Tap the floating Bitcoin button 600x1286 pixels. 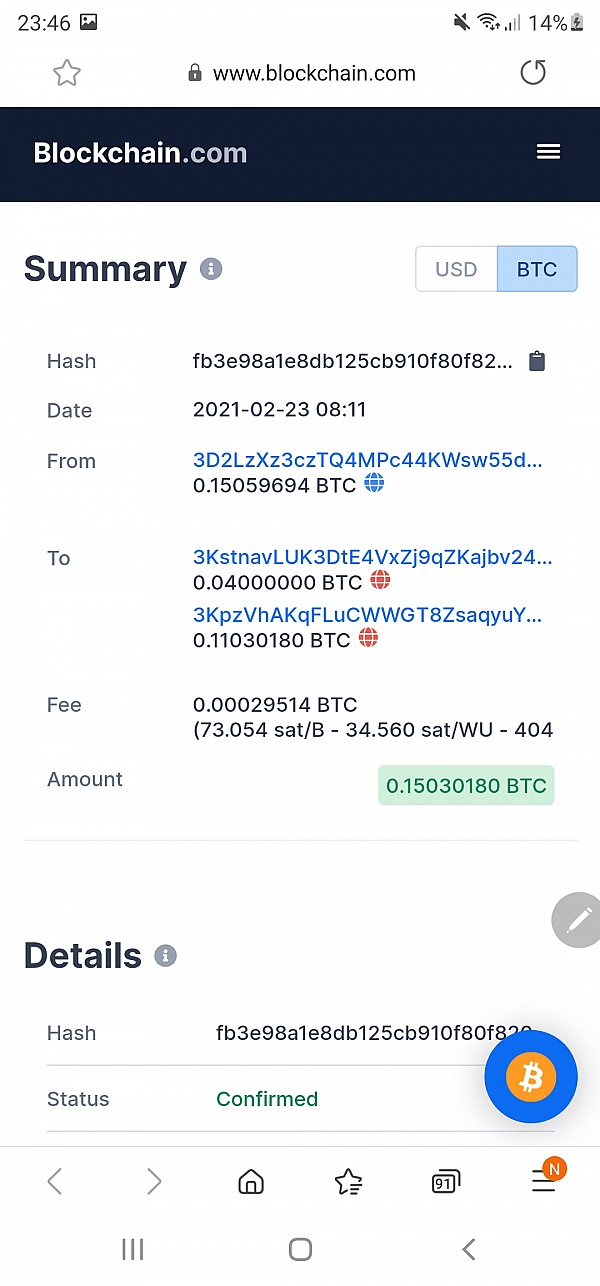[x=531, y=1077]
